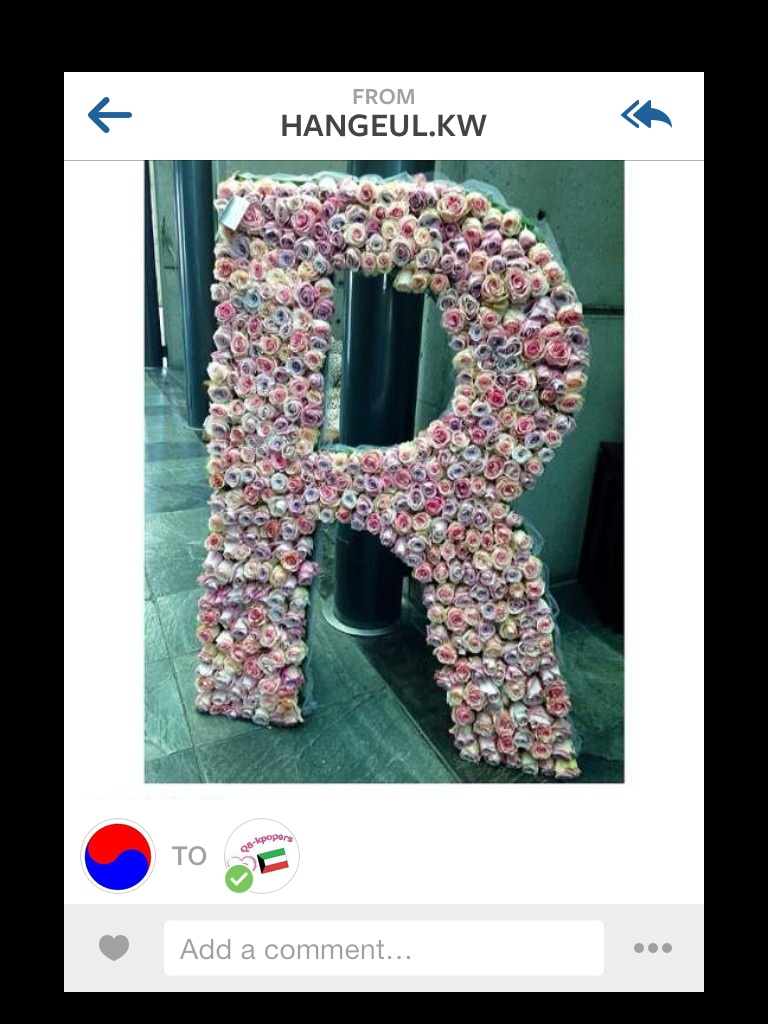Go back using the left arrow
Screen dimensions: 768x1024
(110, 116)
